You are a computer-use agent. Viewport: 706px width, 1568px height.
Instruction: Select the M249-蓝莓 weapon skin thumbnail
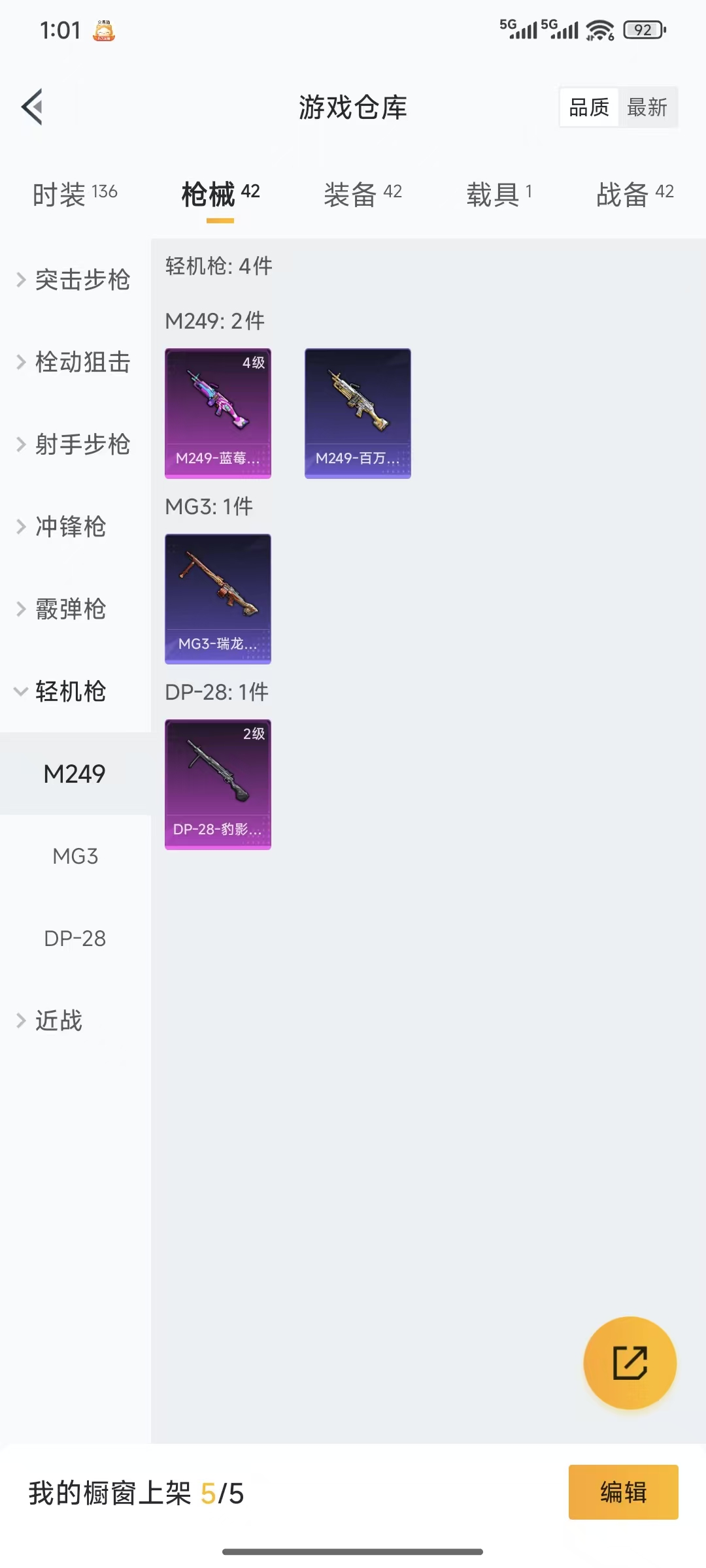218,412
